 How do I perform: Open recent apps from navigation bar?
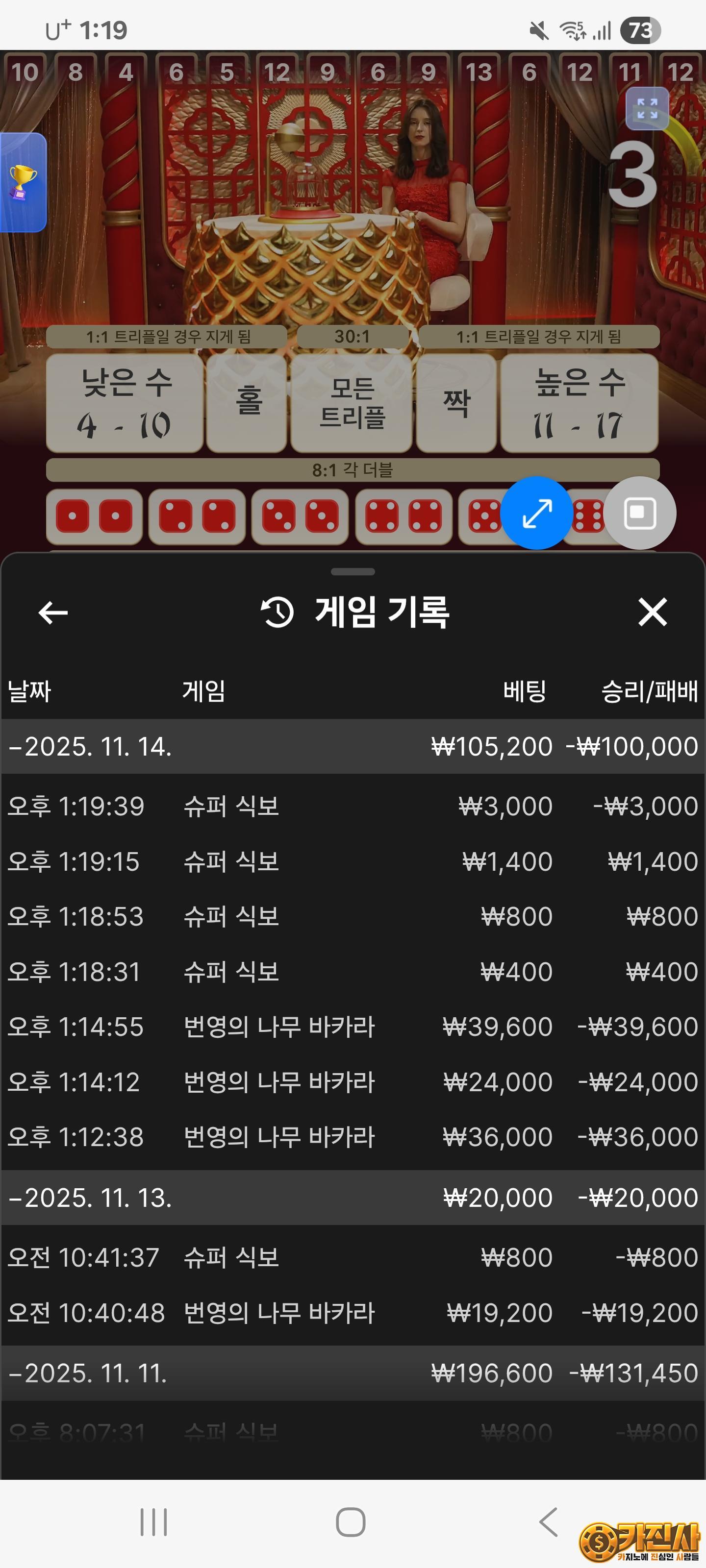pos(153,1522)
